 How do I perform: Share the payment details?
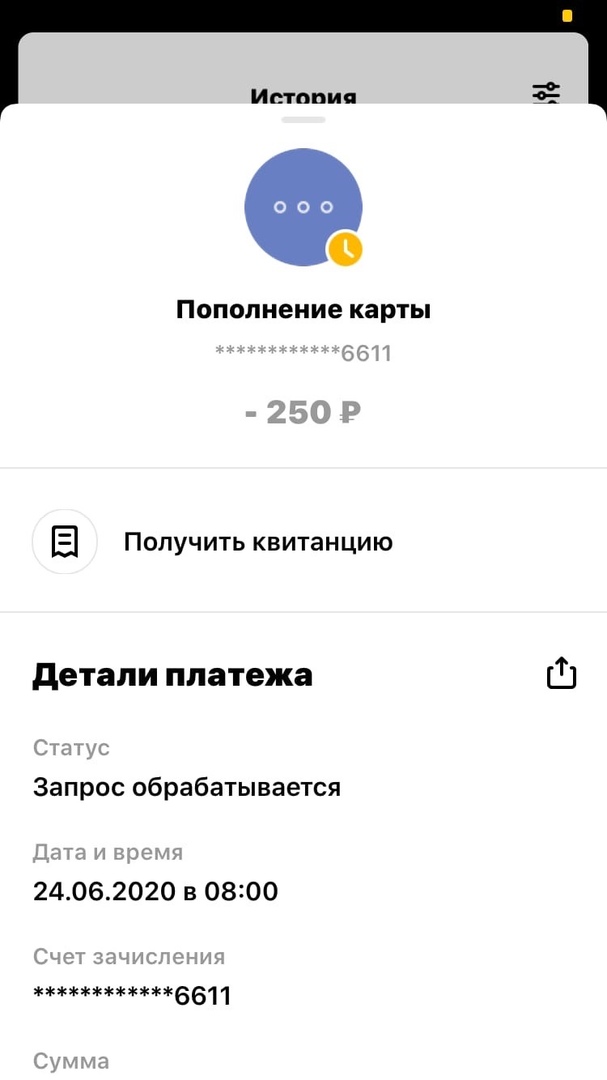pyautogui.click(x=561, y=673)
